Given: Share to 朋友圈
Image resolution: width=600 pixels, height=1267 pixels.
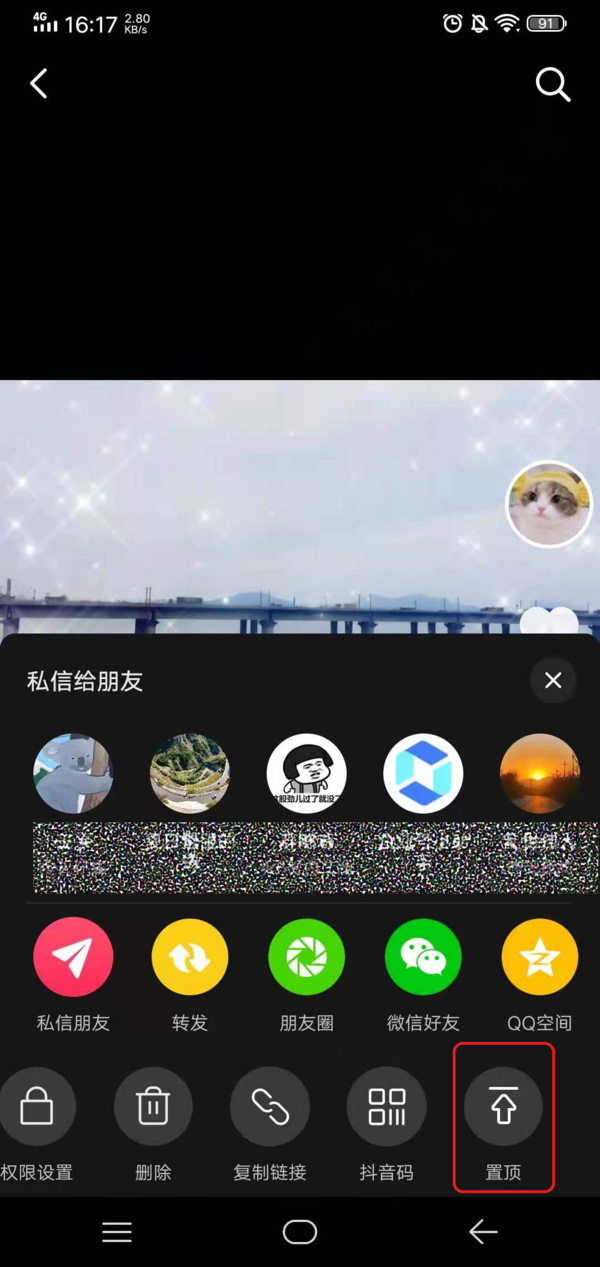Looking at the screenshot, I should [306, 958].
